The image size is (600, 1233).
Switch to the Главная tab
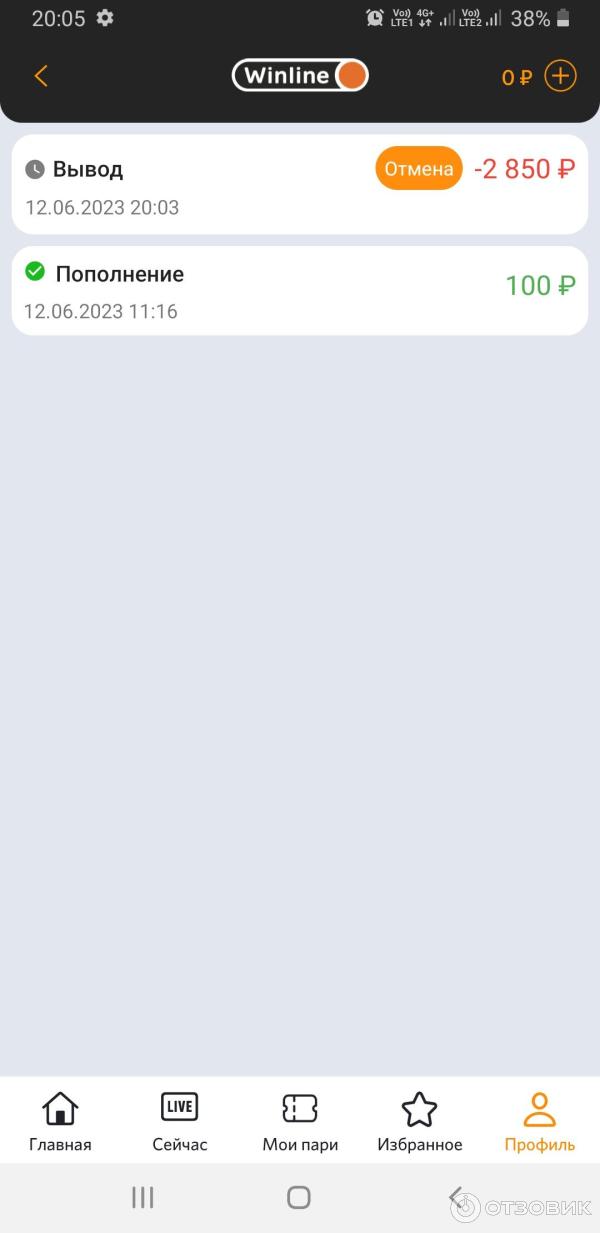(60, 1121)
